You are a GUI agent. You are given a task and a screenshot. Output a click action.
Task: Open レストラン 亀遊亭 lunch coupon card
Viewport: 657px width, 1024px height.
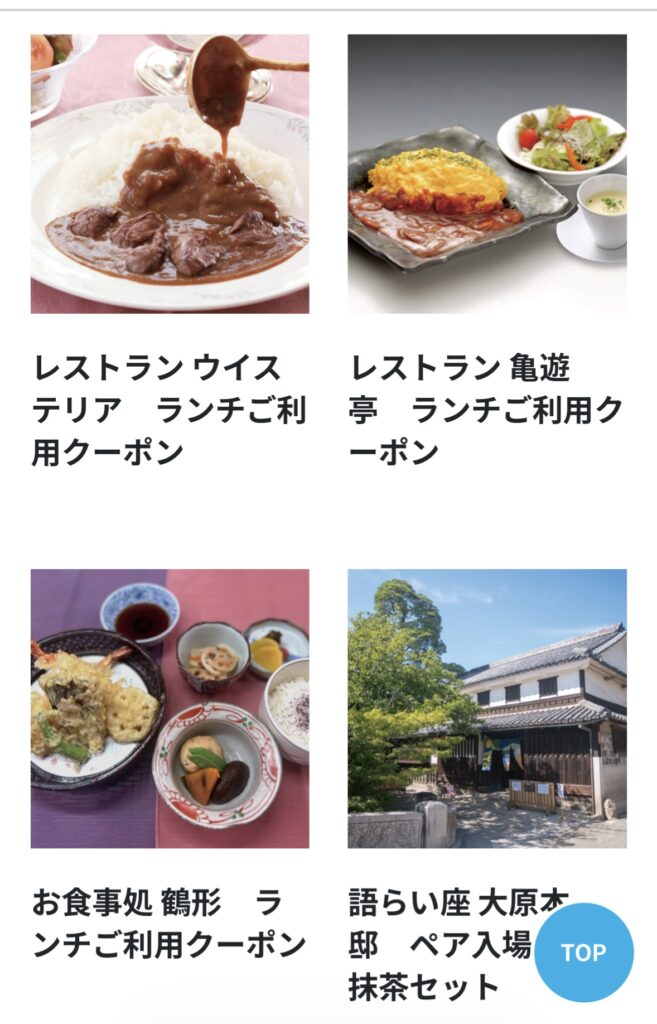487,175
